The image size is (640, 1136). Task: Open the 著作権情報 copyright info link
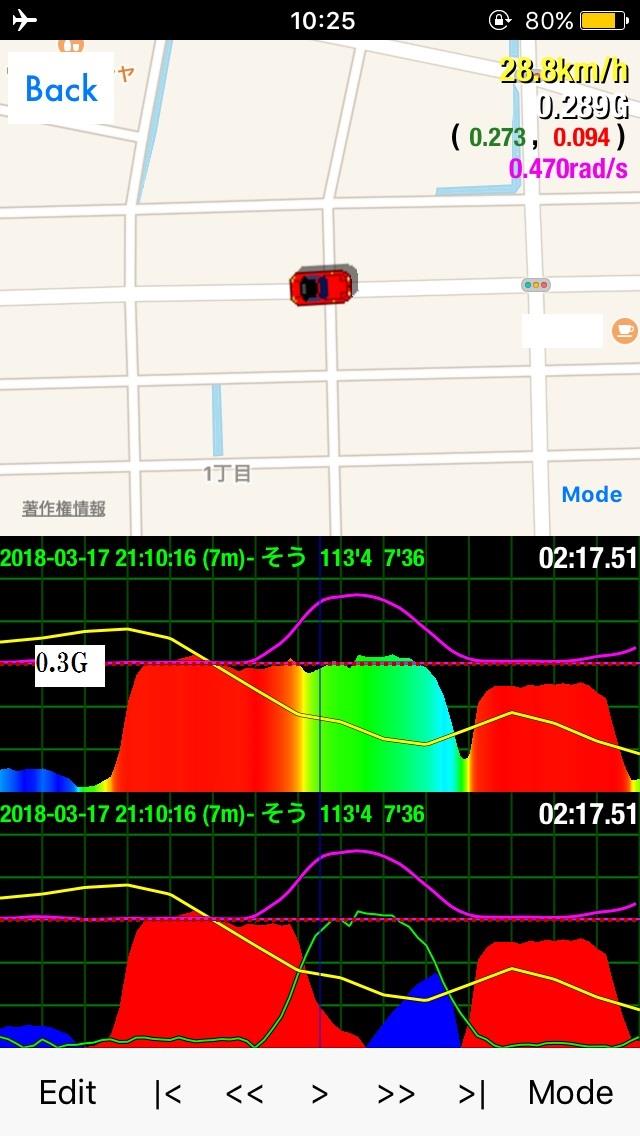coord(64,509)
